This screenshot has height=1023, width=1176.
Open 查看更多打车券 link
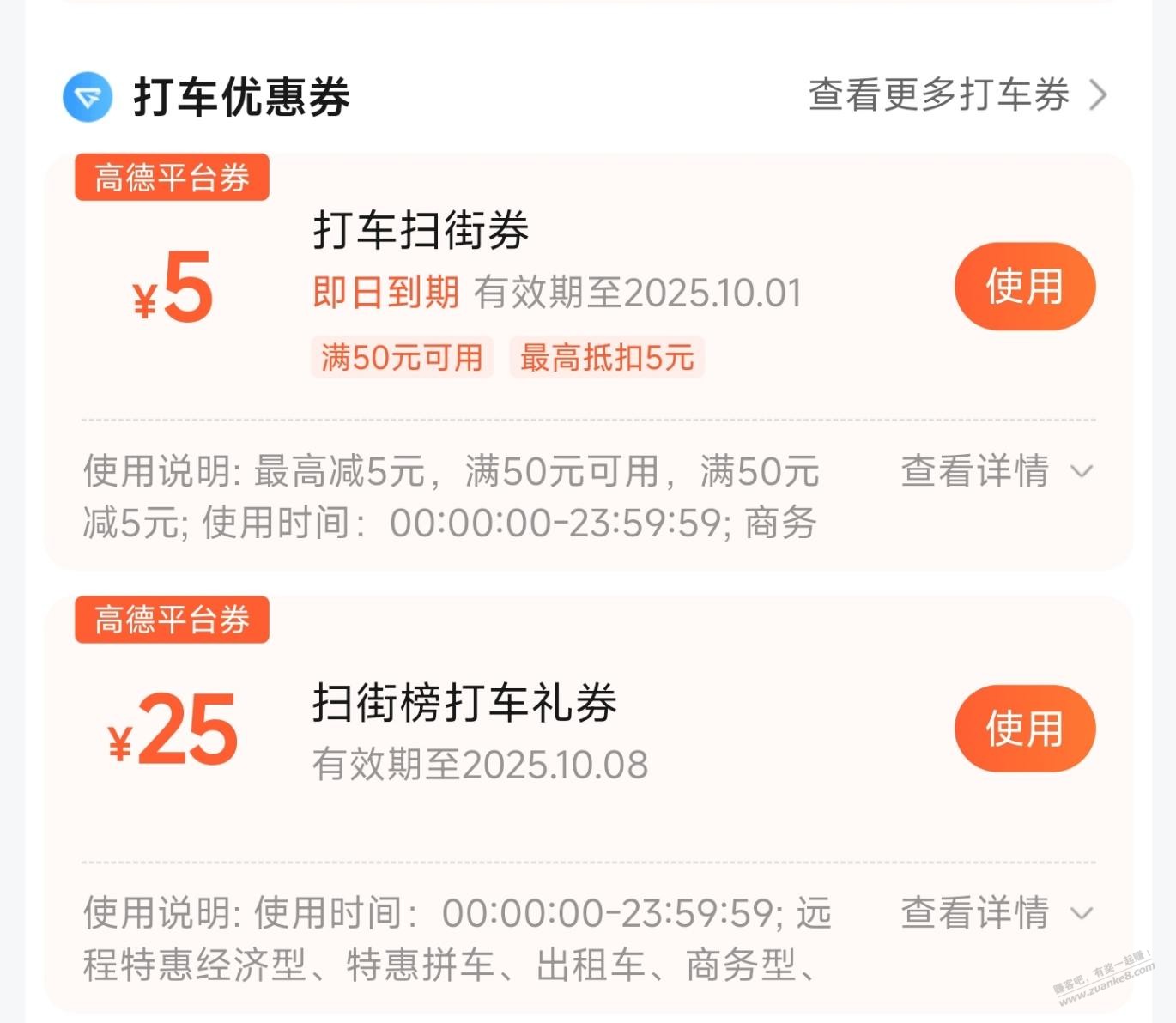(x=956, y=95)
